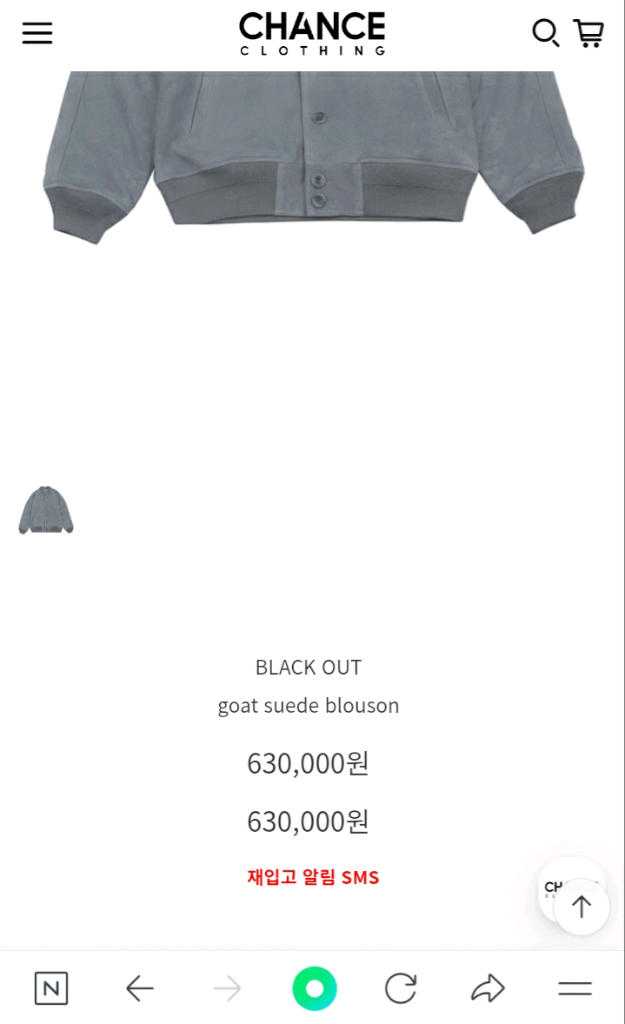Open the browser's bottom menu
Image resolution: width=625 pixels, height=1024 pixels.
click(575, 989)
